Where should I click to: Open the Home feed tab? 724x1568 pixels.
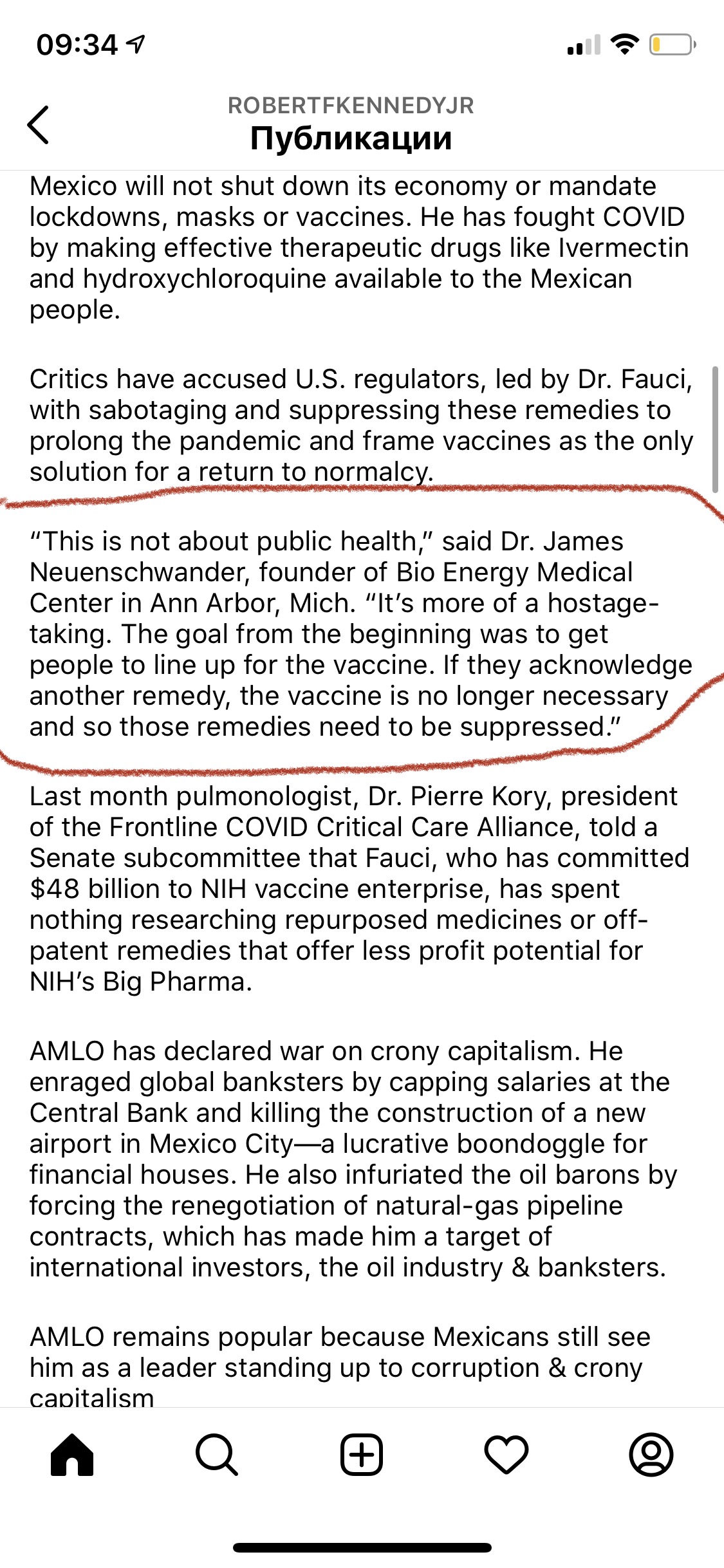point(72,1454)
